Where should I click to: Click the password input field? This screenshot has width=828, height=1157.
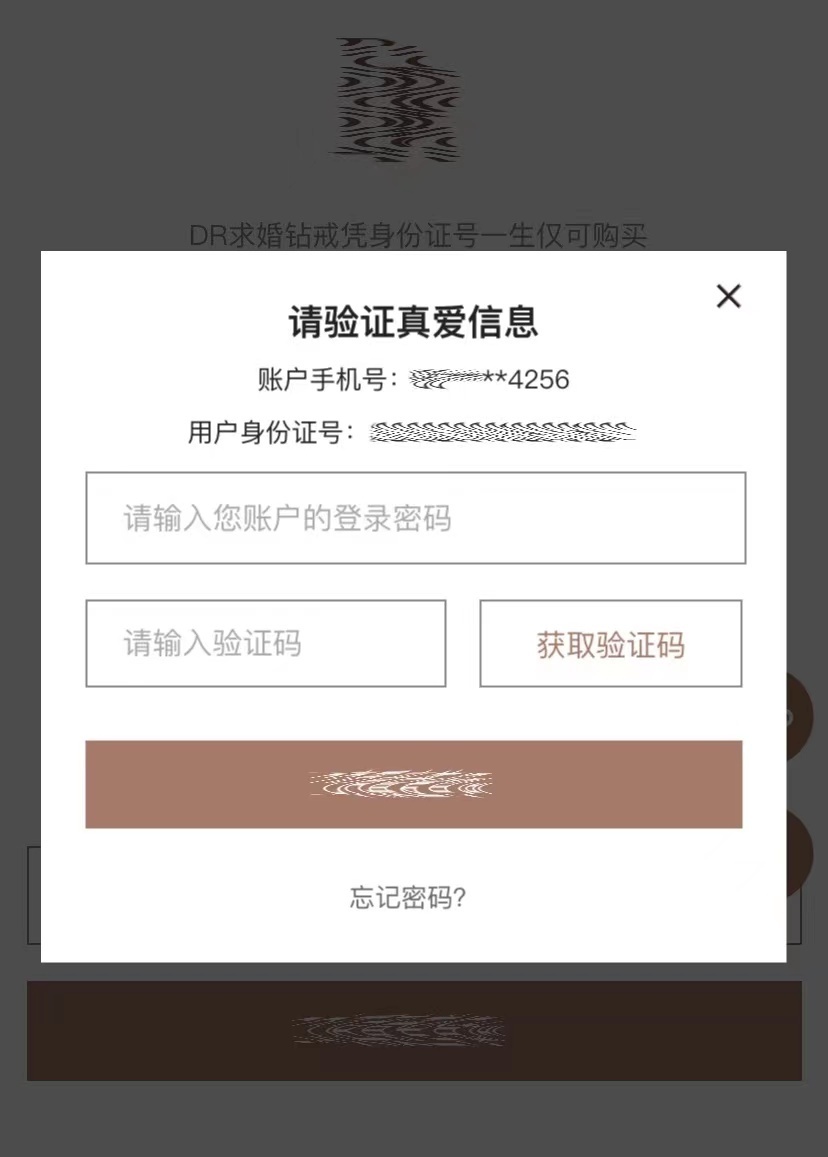[x=414, y=518]
